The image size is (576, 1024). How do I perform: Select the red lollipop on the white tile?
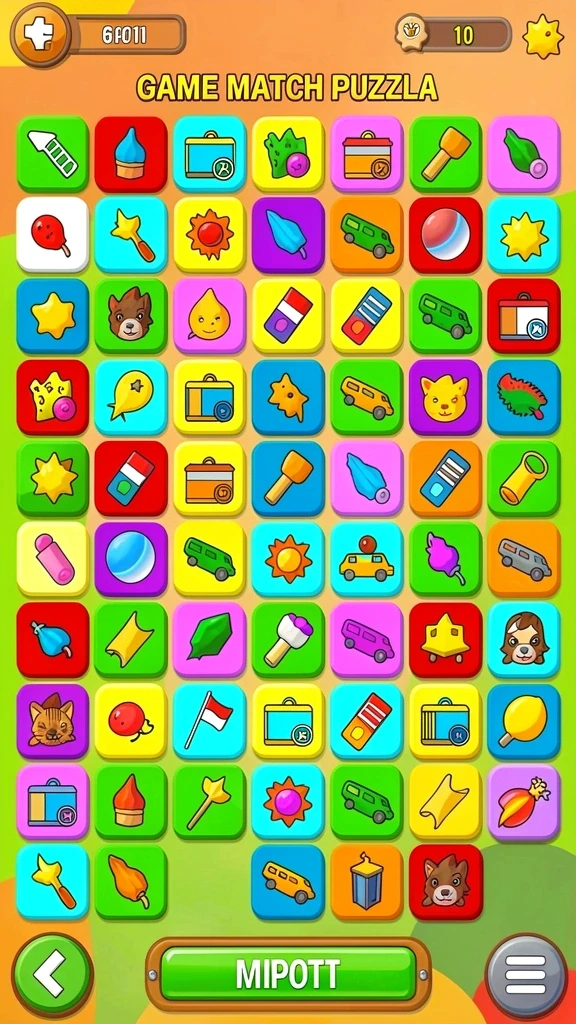pos(52,235)
